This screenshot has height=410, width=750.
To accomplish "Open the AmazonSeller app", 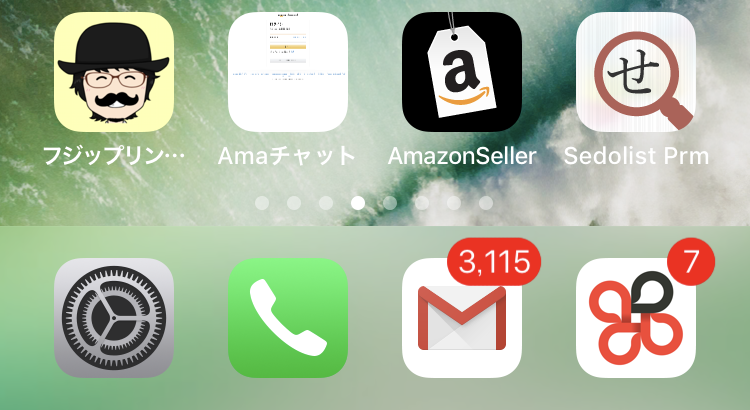I will click(x=462, y=72).
